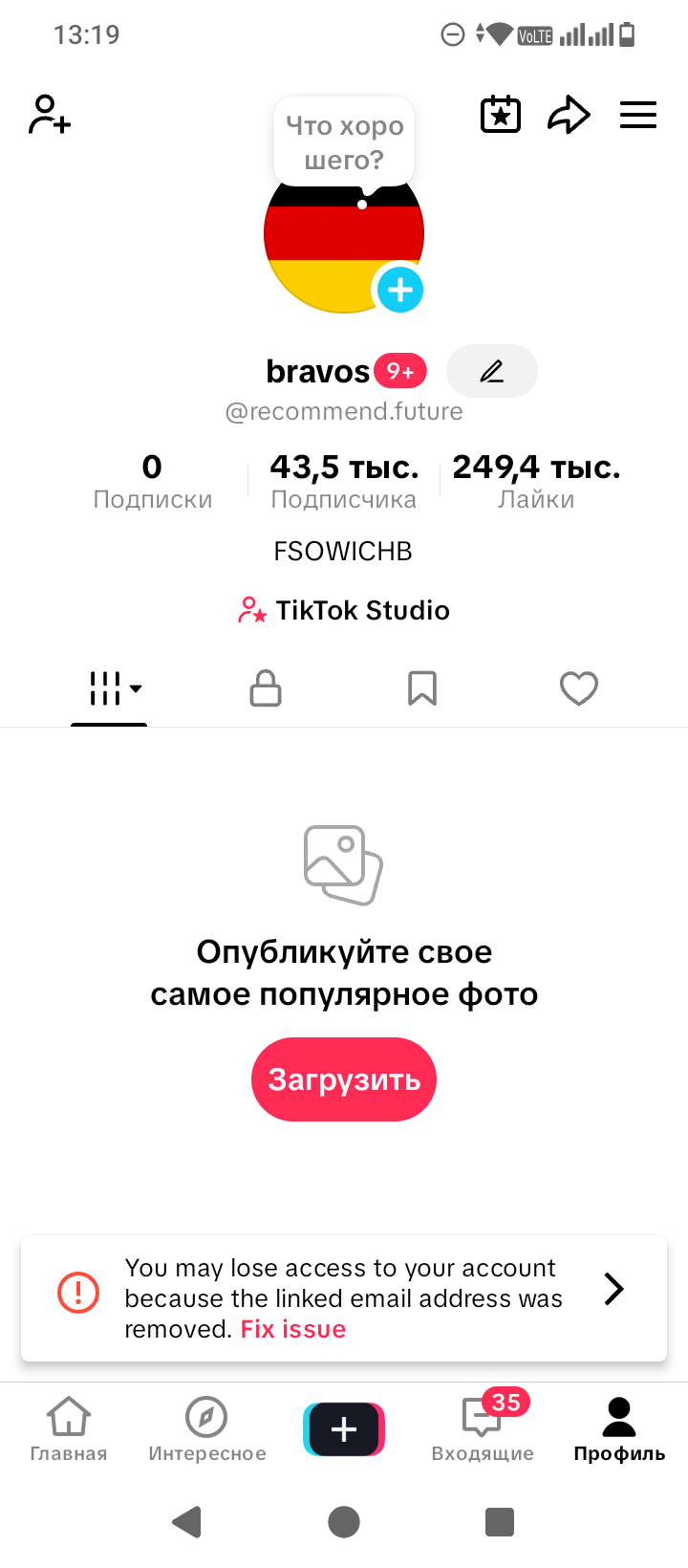Switch to the liked videos heart tab
This screenshot has width=688, height=1568.
click(x=579, y=688)
